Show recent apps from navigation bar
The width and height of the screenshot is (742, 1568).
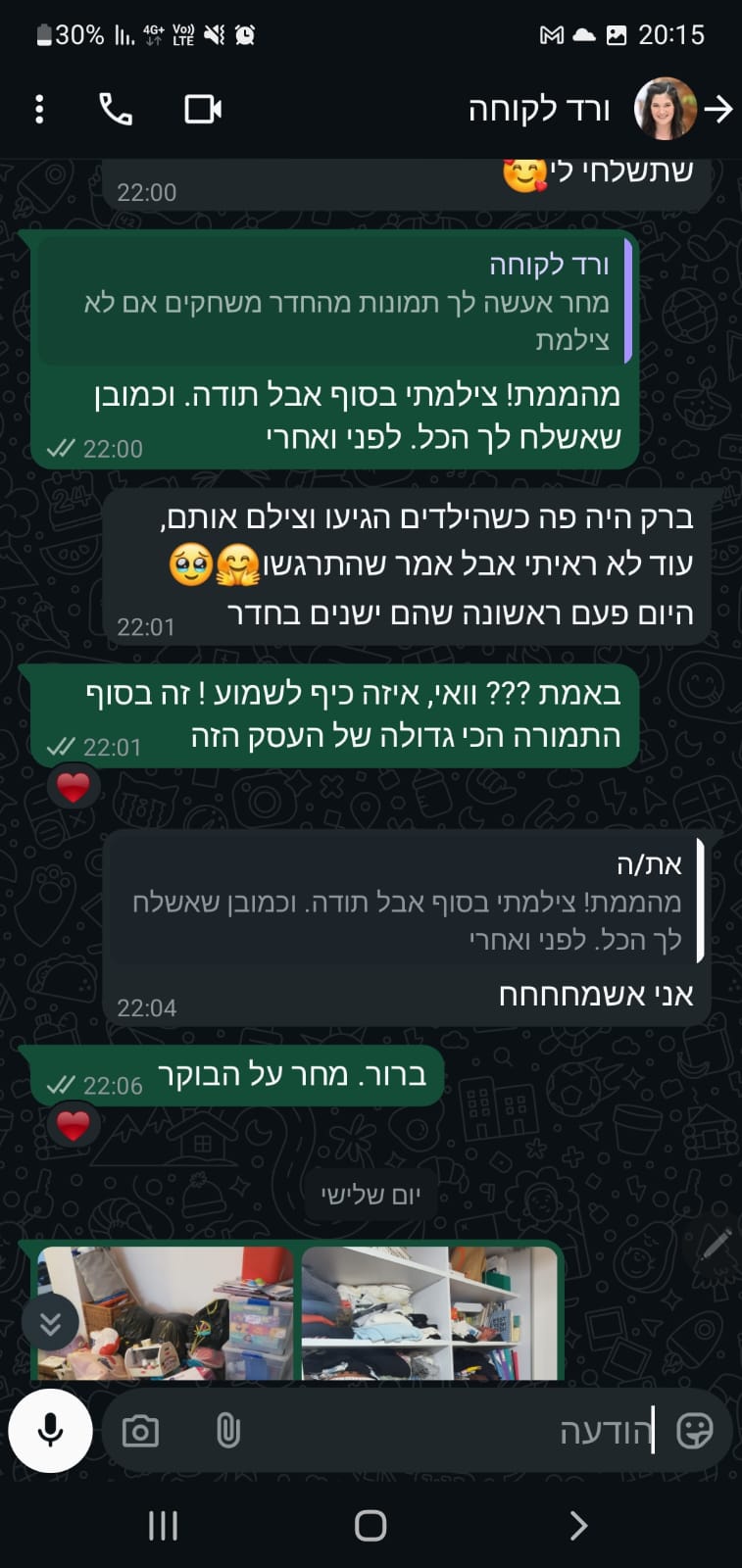tap(163, 1526)
